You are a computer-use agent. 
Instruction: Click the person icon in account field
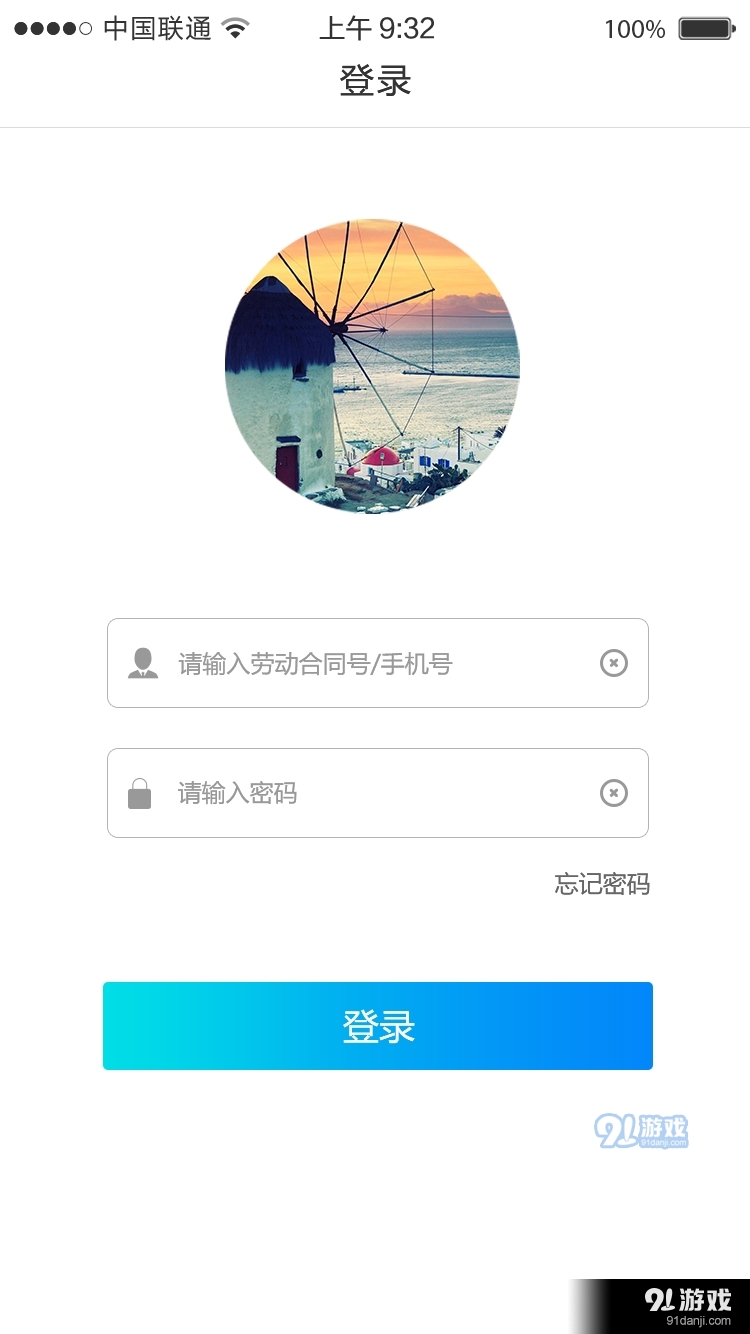pyautogui.click(x=141, y=662)
